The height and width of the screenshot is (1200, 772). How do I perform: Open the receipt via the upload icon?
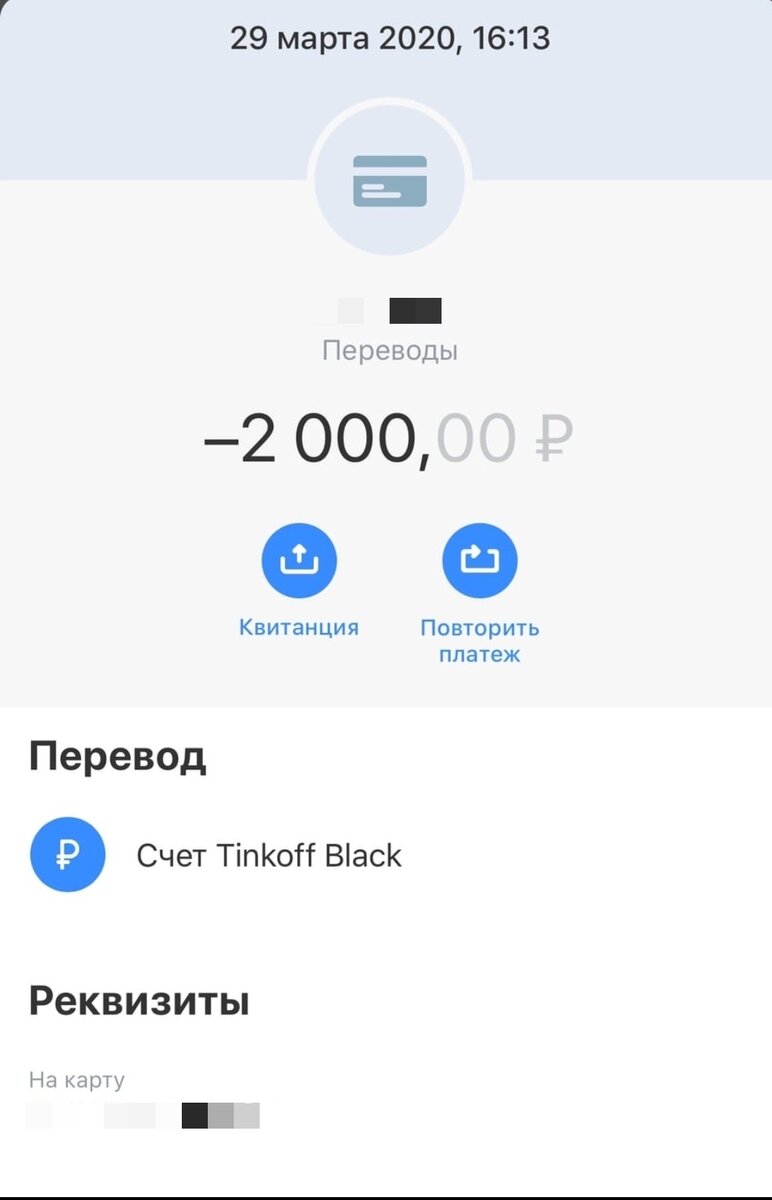point(300,560)
